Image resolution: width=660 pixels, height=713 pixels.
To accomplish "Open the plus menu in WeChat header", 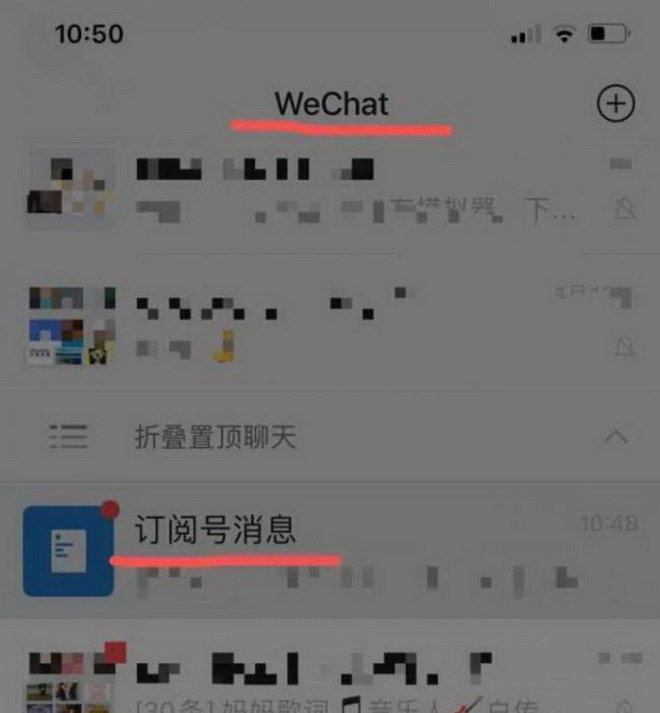I will pyautogui.click(x=615, y=104).
